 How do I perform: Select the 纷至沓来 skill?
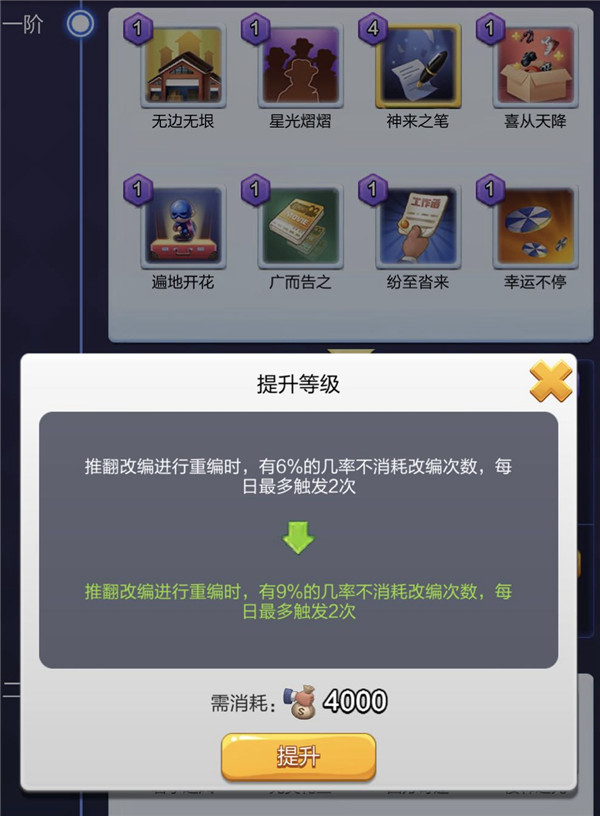418,227
